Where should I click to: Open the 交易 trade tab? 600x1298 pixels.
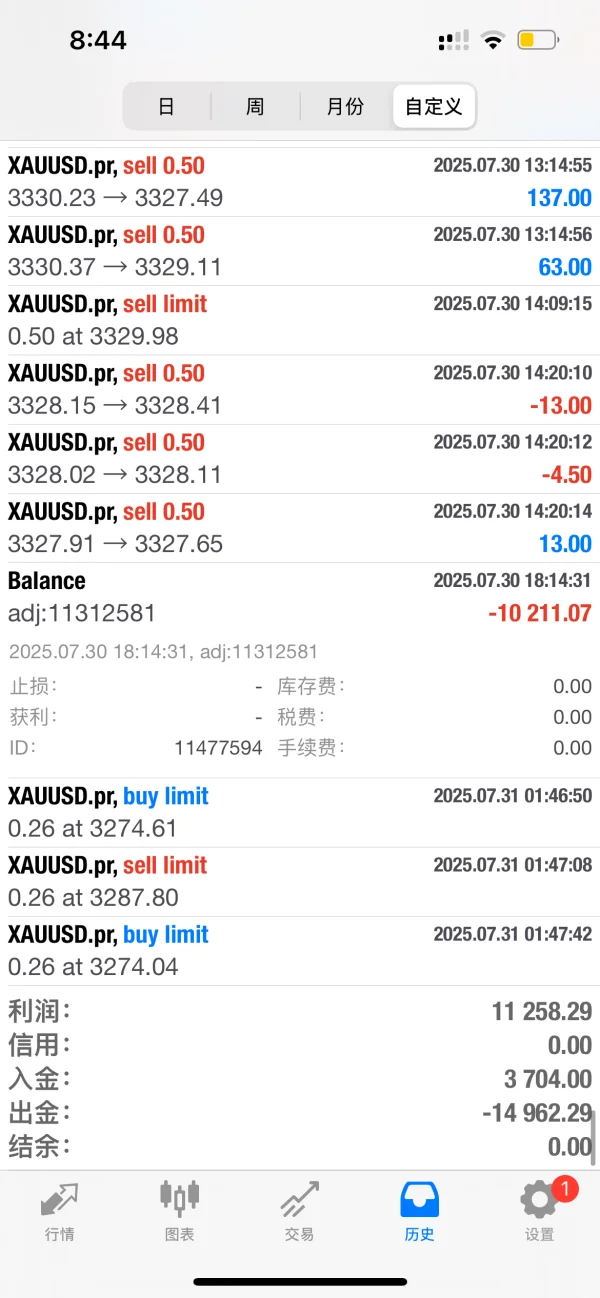pos(300,1212)
